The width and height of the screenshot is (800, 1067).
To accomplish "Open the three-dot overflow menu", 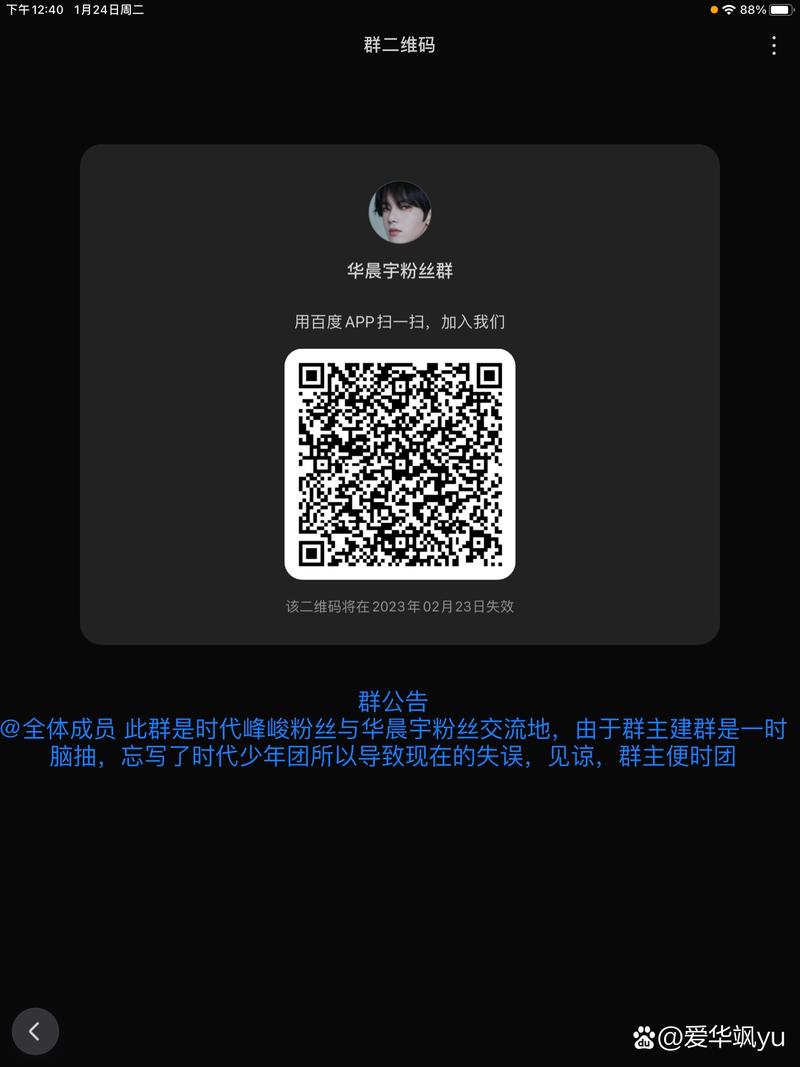I will [775, 46].
